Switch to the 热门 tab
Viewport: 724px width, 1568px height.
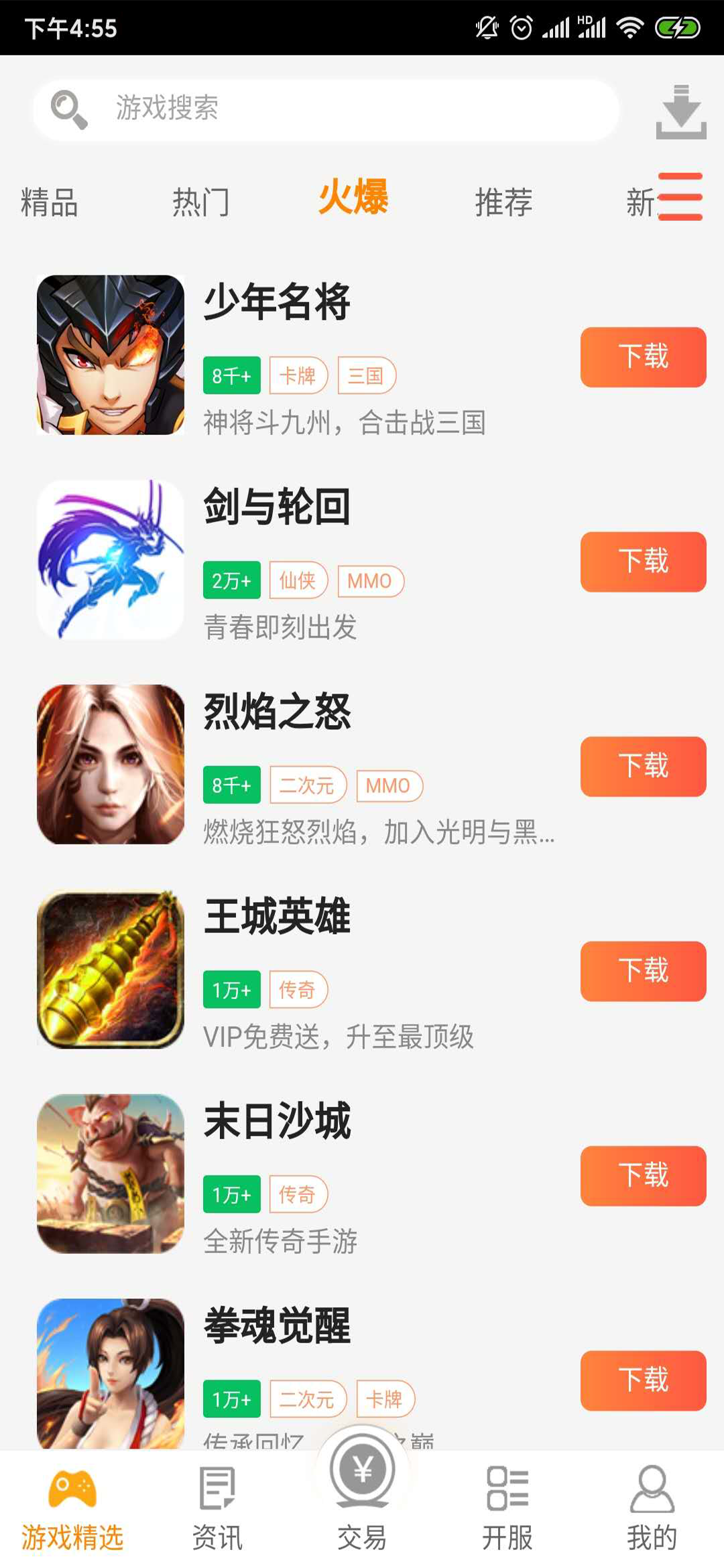point(201,202)
